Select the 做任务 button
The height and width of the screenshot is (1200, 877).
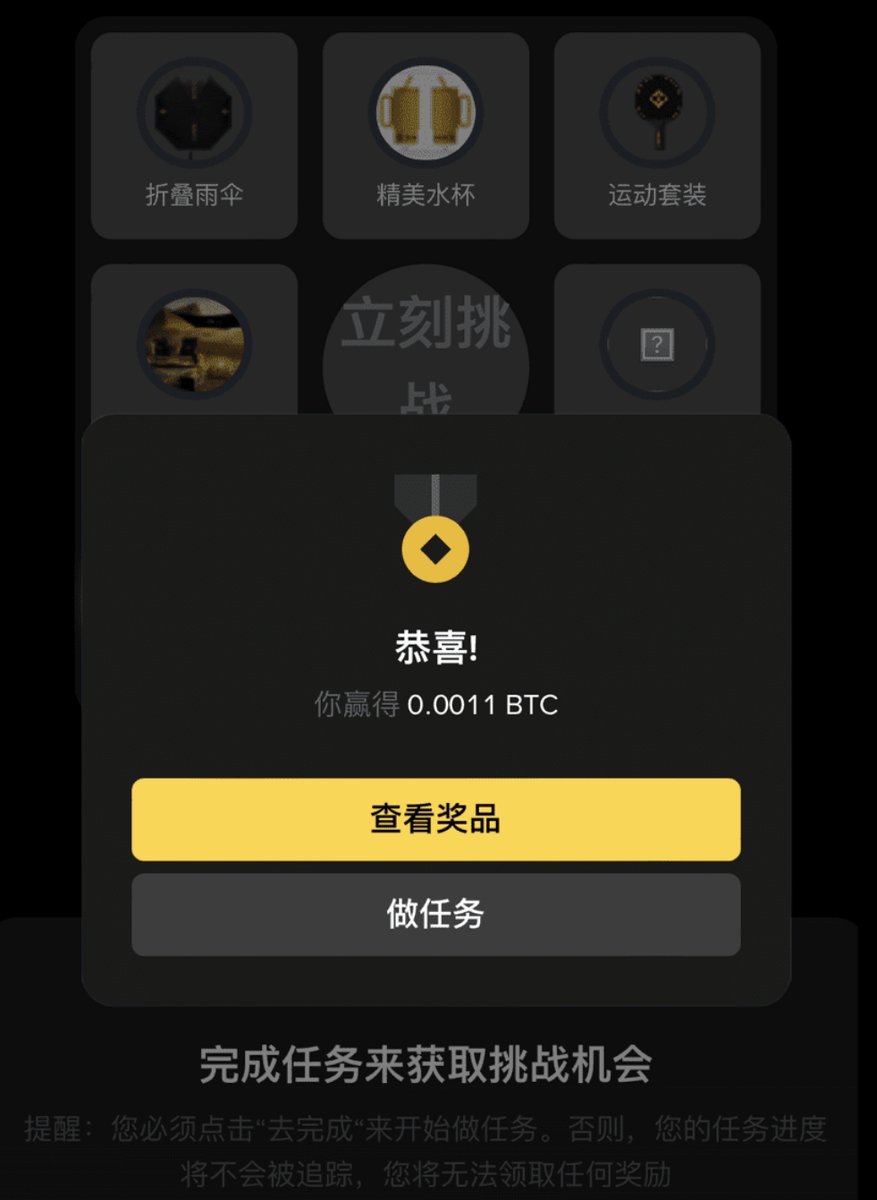[436, 914]
